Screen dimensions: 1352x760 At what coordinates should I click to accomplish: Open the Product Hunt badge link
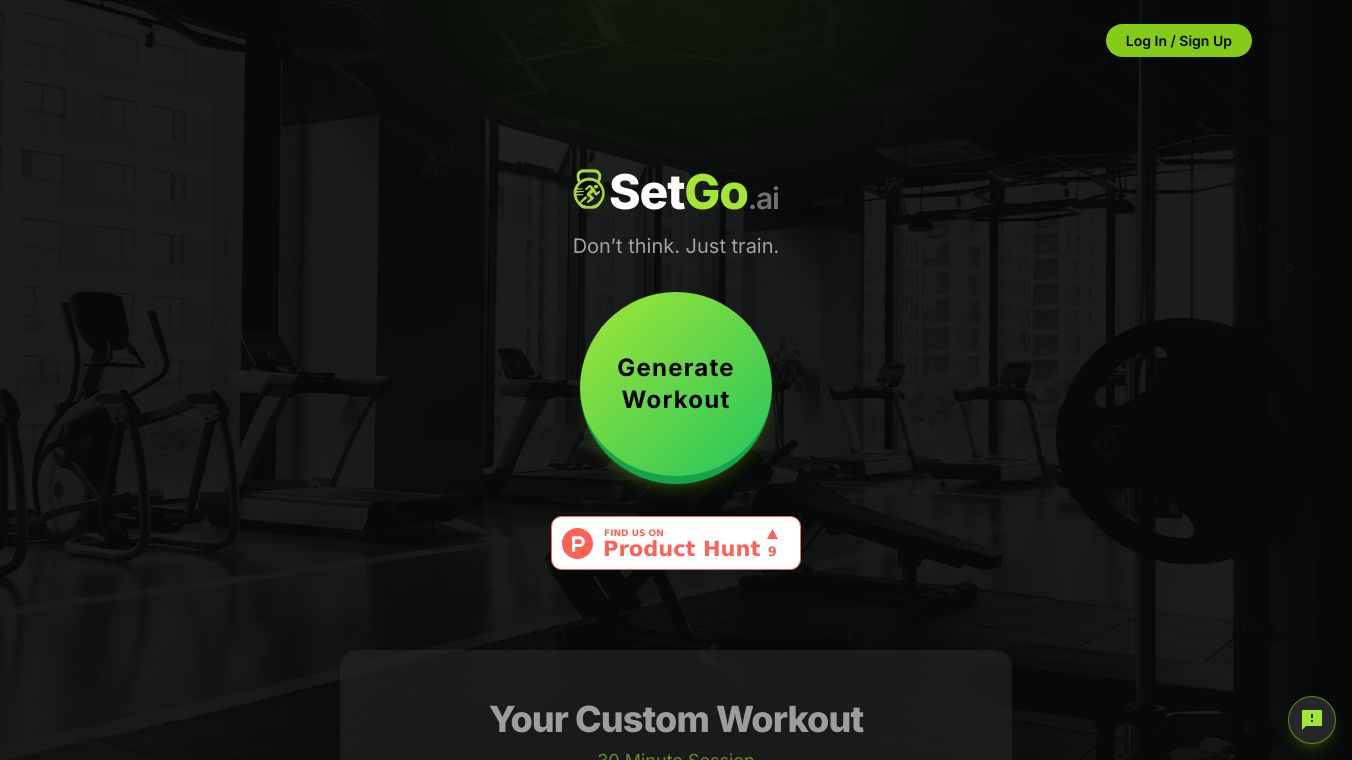pyautogui.click(x=676, y=543)
